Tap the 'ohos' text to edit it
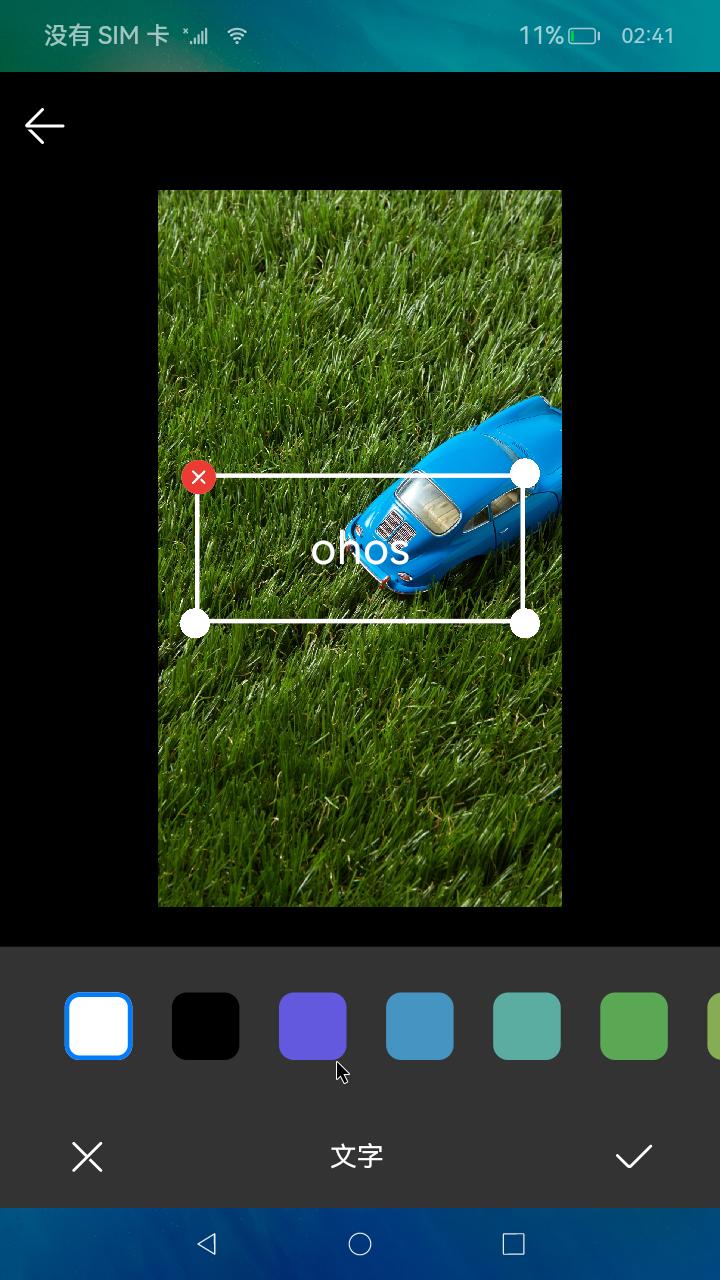The width and height of the screenshot is (720, 1280). [x=360, y=550]
